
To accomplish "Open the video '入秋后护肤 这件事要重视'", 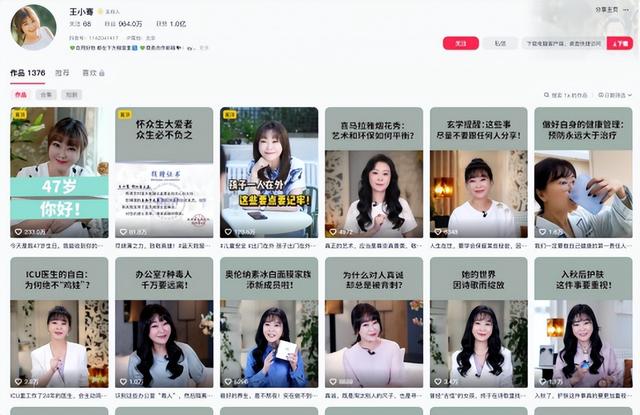I will [x=583, y=322].
